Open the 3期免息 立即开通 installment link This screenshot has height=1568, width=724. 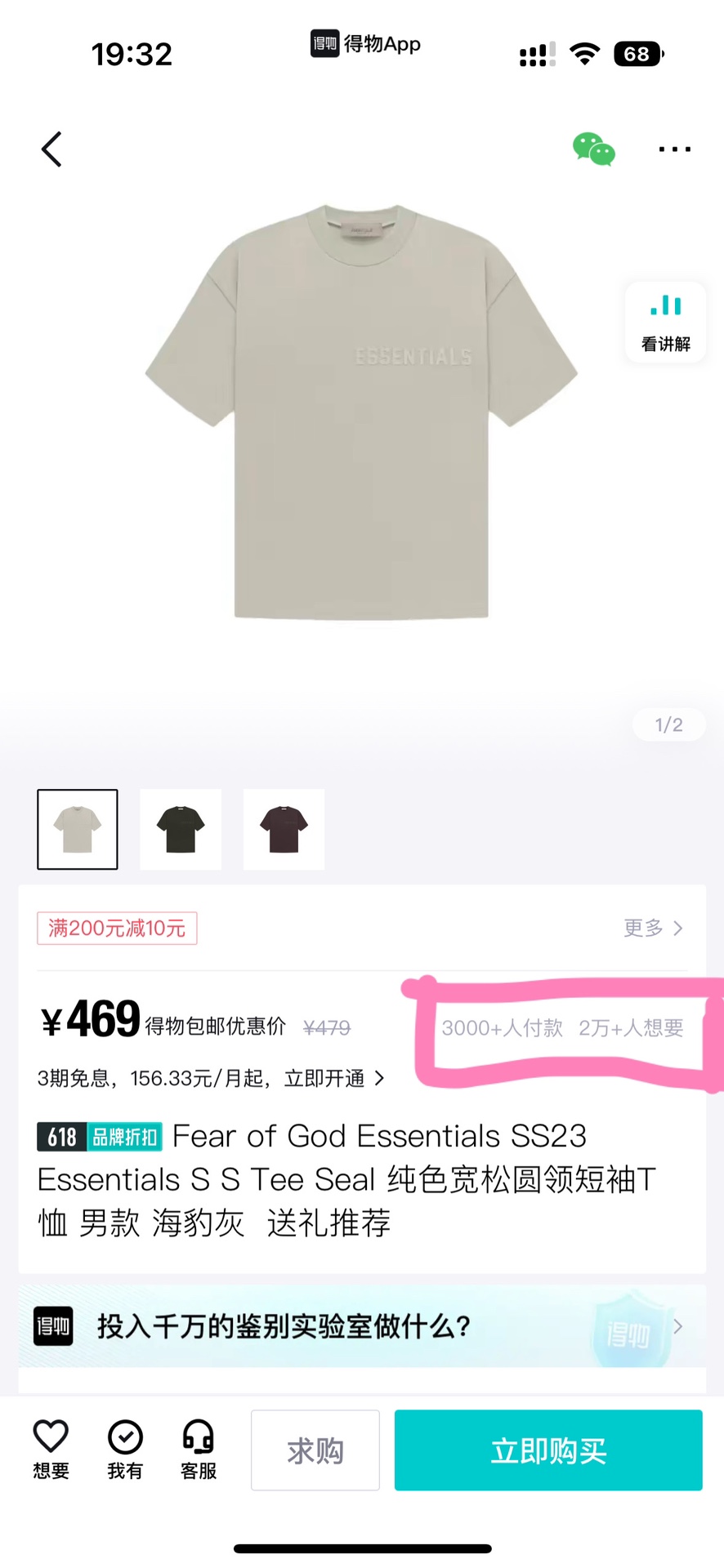[x=211, y=1078]
